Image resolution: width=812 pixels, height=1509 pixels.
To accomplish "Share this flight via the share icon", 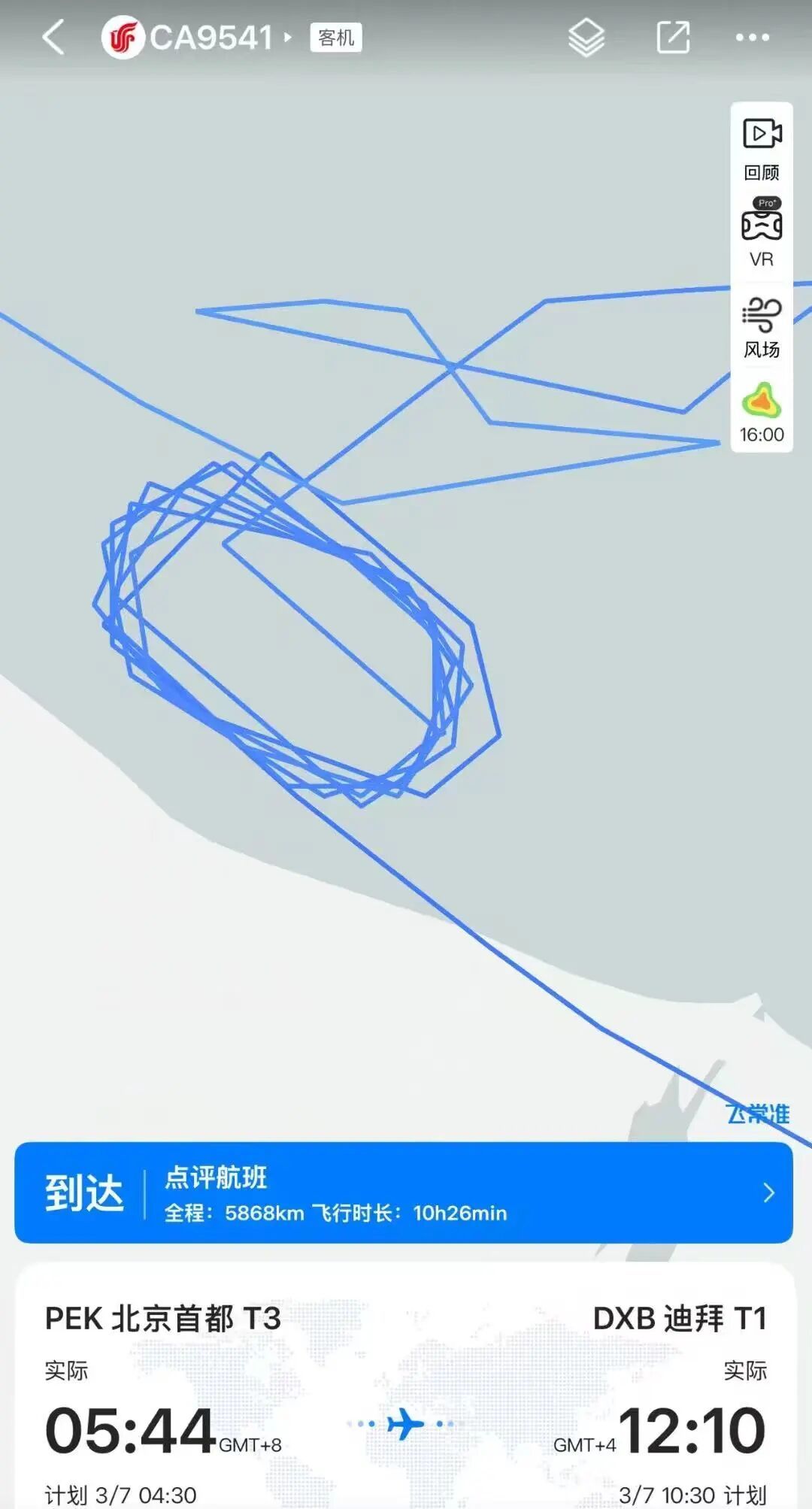I will pyautogui.click(x=673, y=38).
